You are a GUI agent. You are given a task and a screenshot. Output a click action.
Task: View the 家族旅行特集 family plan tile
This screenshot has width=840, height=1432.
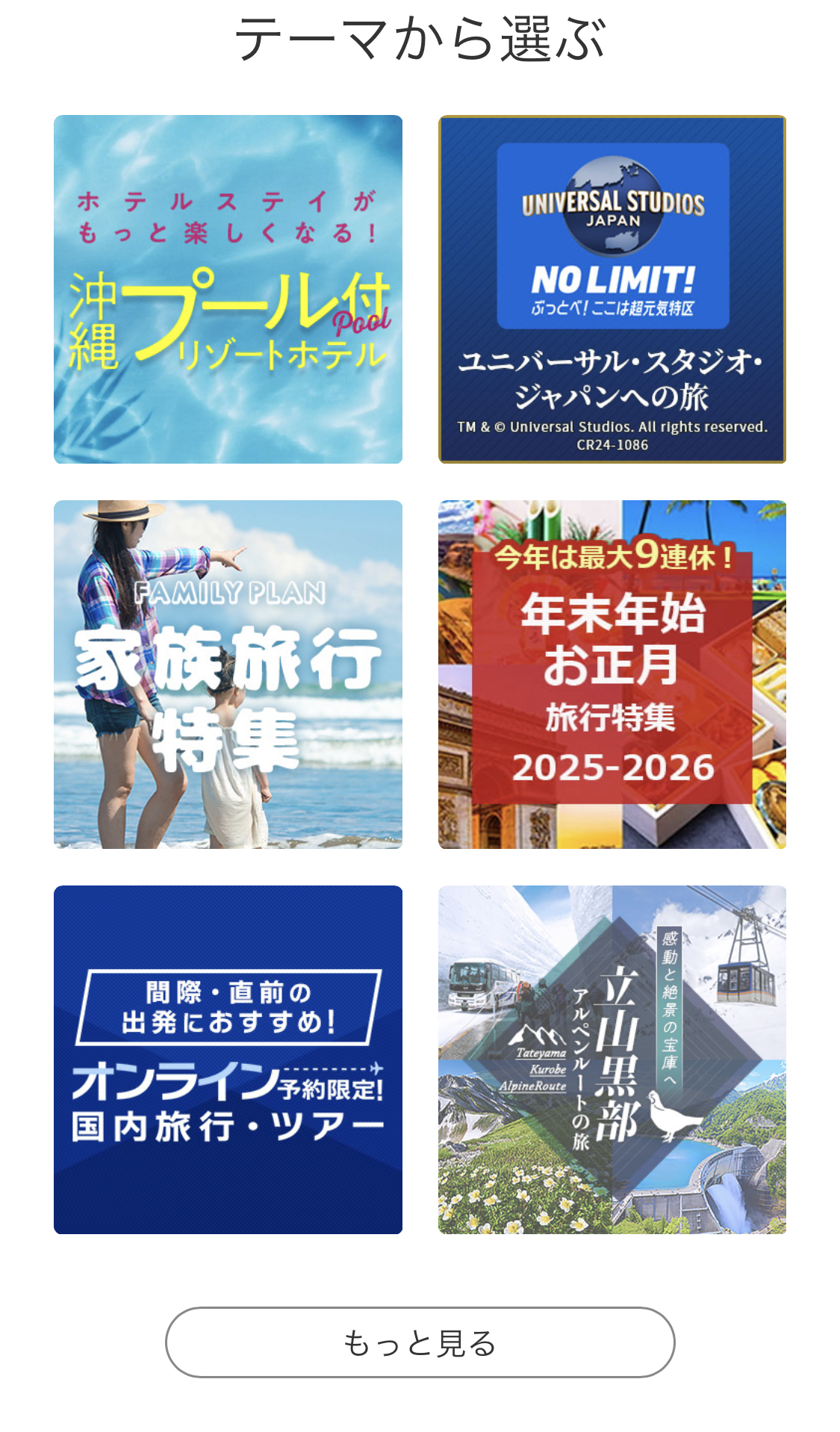click(228, 674)
